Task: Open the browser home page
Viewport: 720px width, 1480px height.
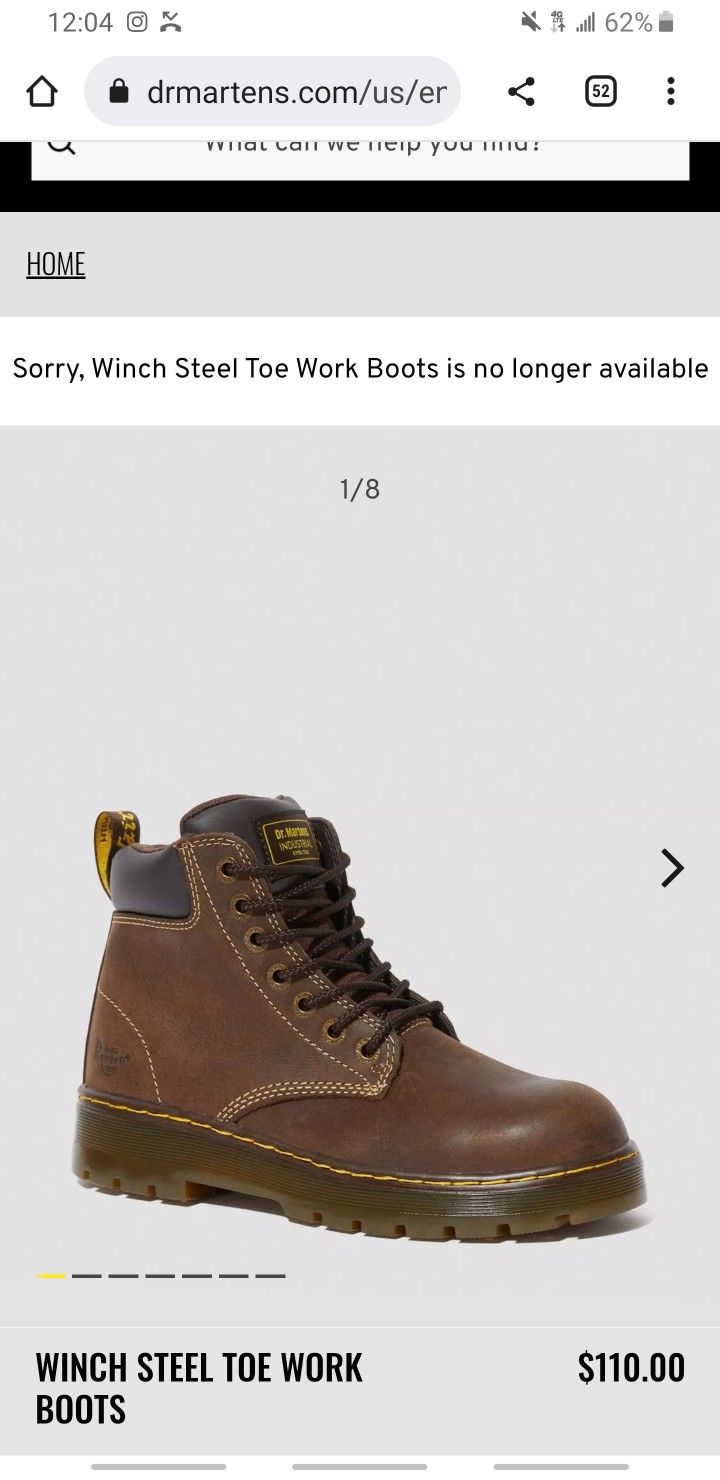Action: [x=41, y=92]
